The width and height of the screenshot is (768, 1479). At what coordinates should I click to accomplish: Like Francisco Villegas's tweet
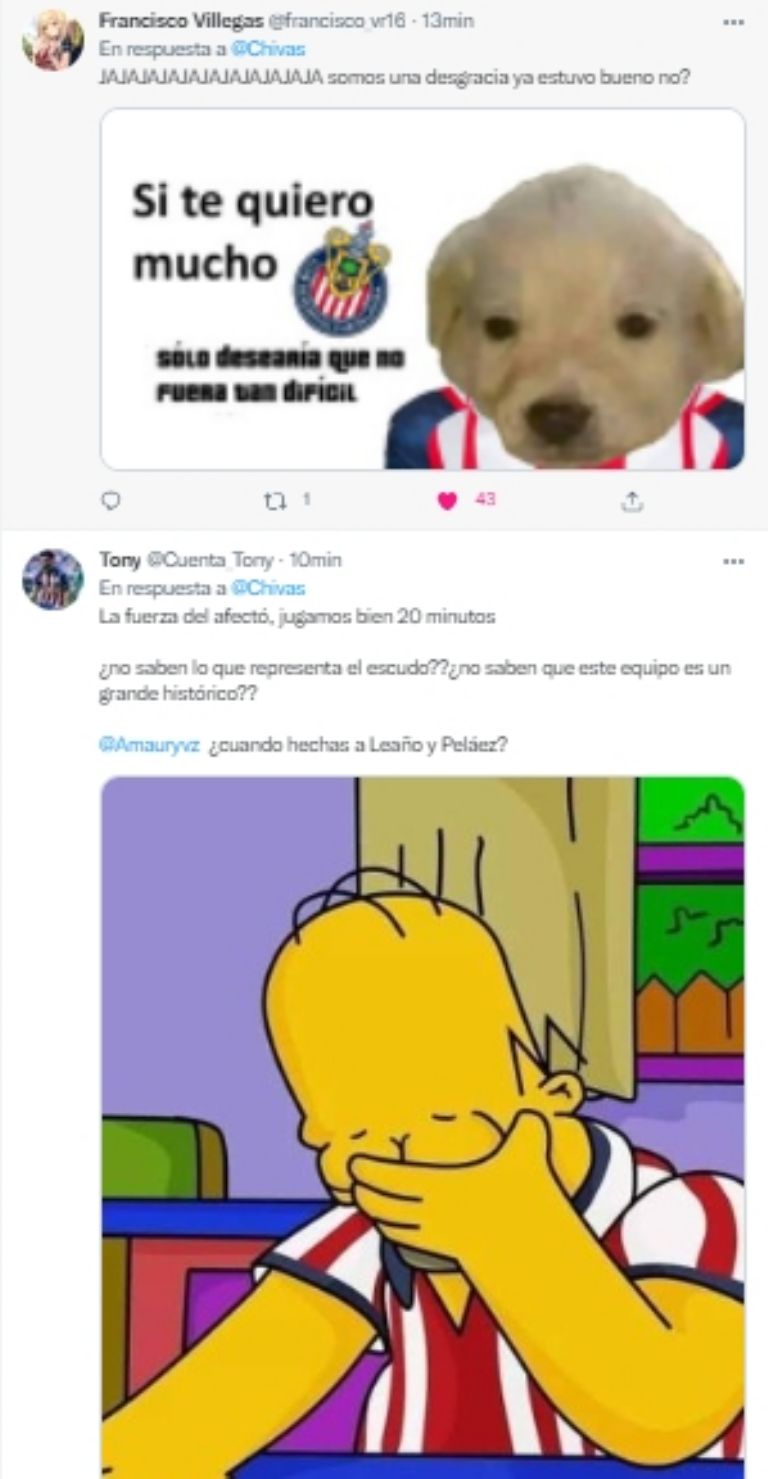coord(447,501)
